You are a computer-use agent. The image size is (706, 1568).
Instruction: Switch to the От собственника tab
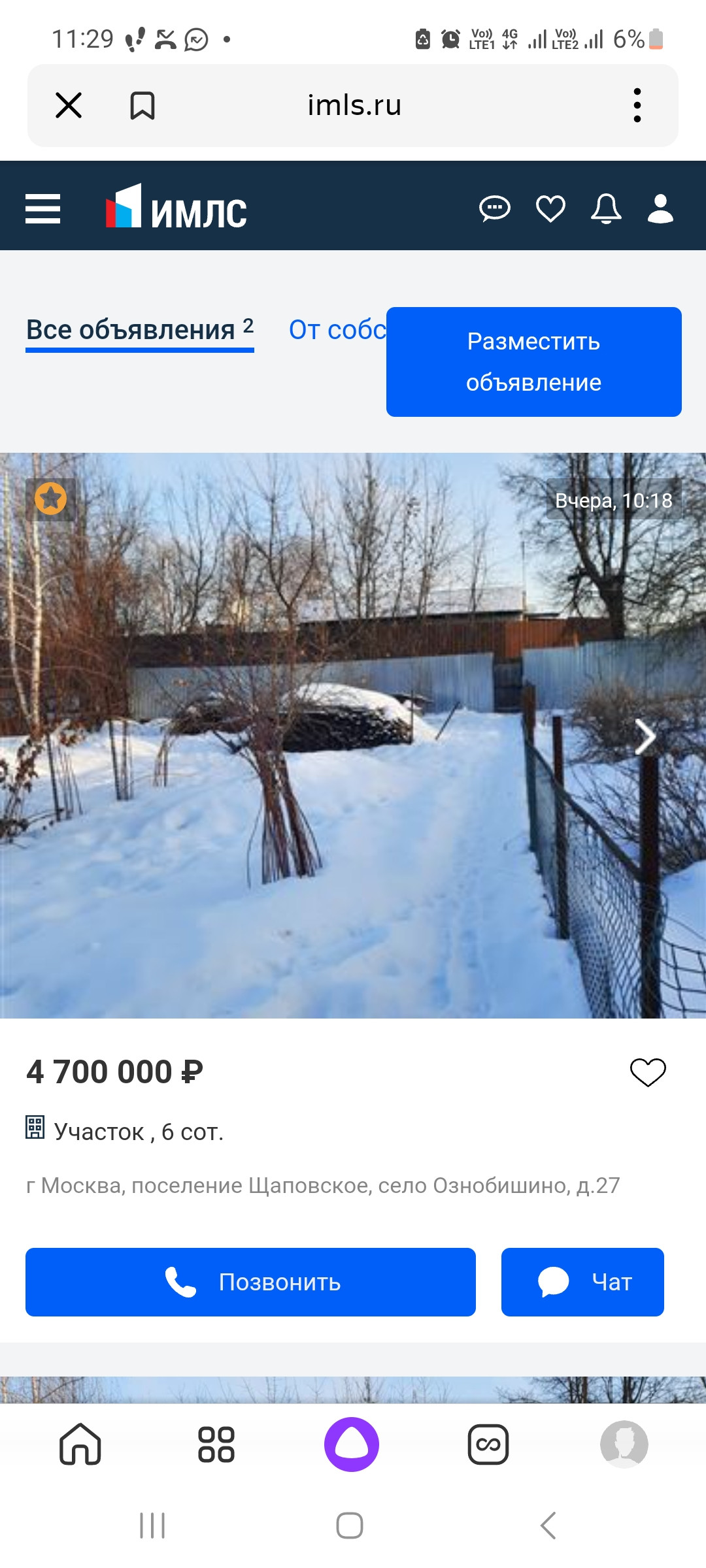pos(337,331)
